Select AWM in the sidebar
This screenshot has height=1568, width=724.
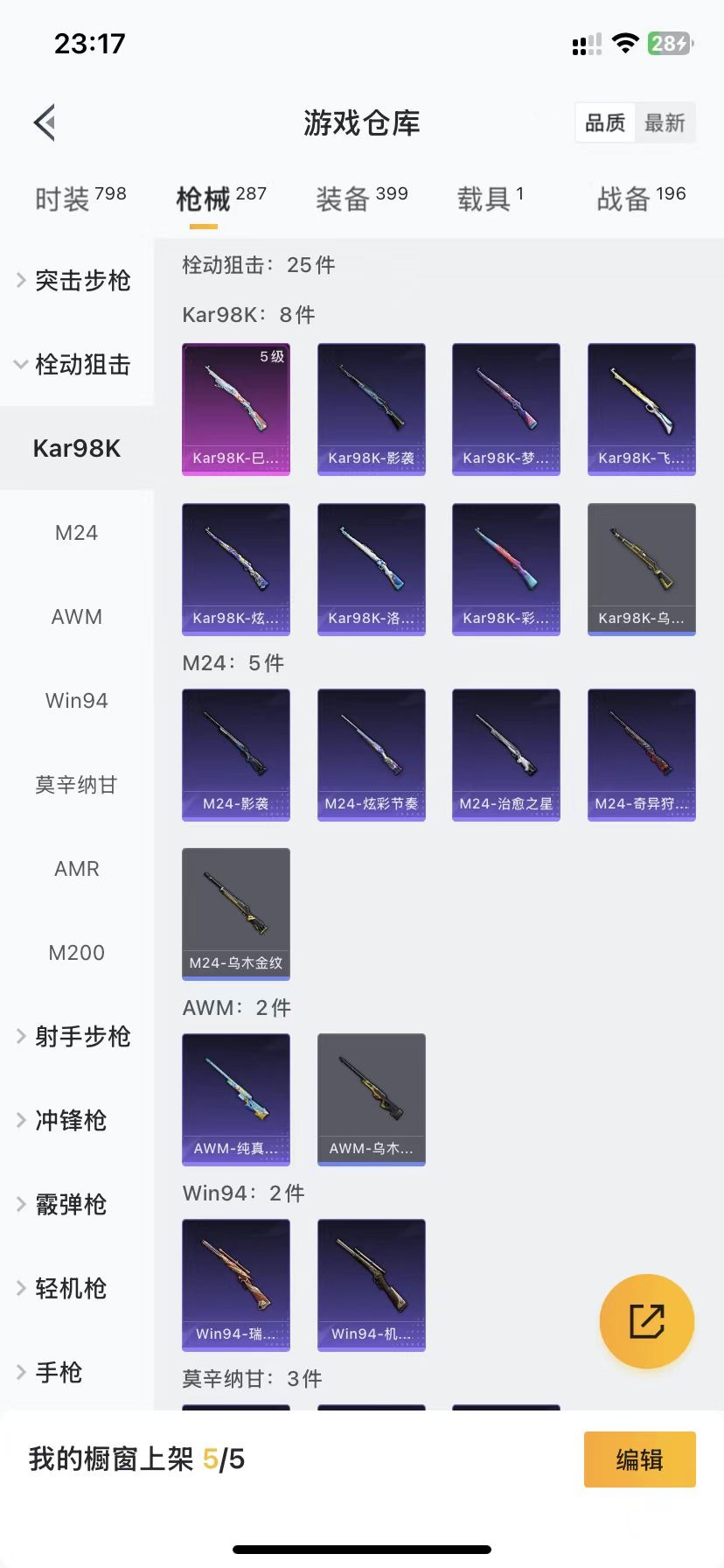tap(77, 616)
